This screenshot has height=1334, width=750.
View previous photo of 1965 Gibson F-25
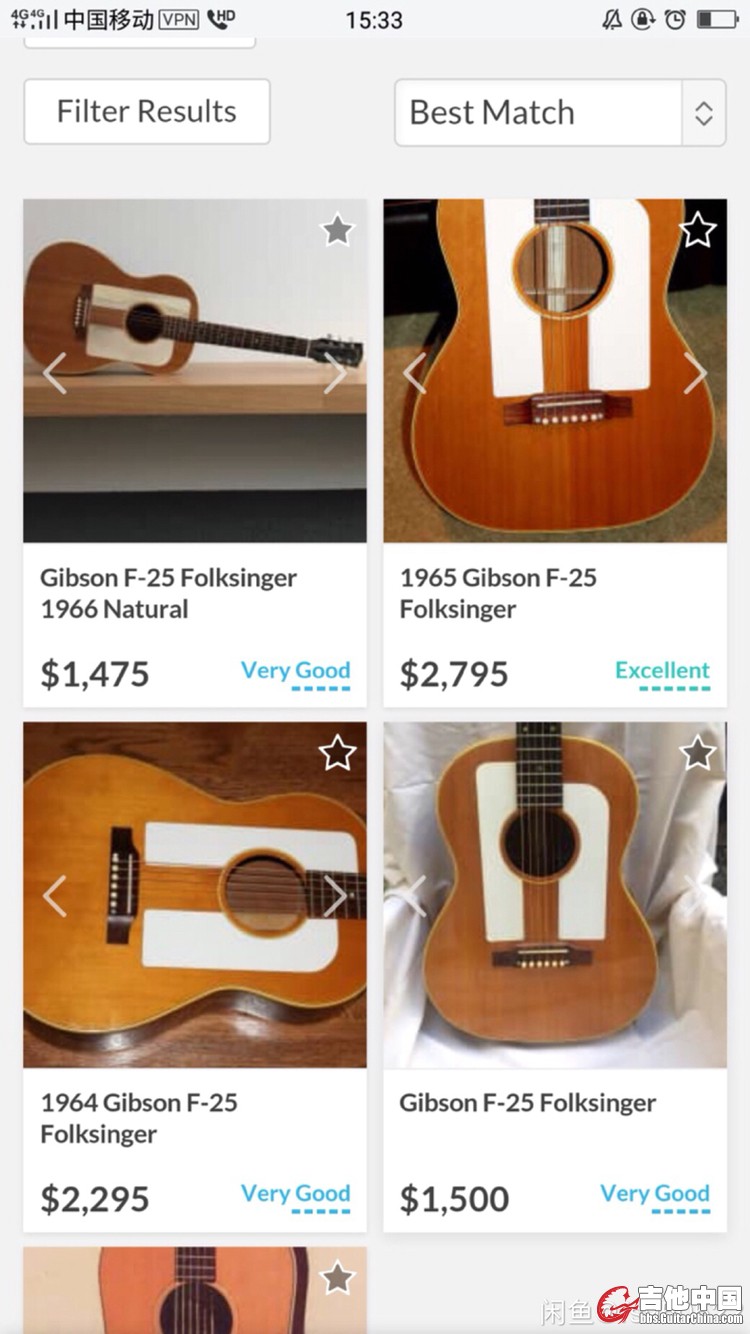[415, 373]
